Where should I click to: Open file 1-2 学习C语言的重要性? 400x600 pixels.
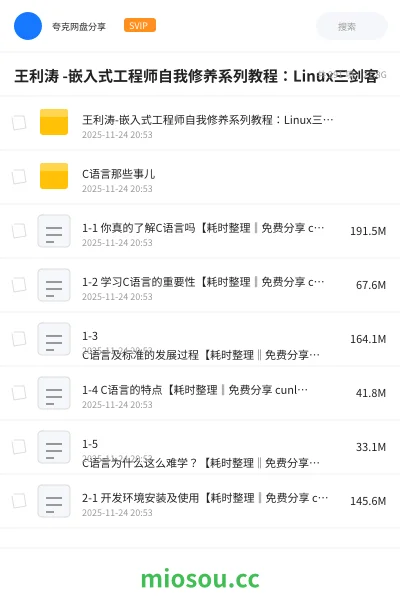pyautogui.click(x=200, y=285)
